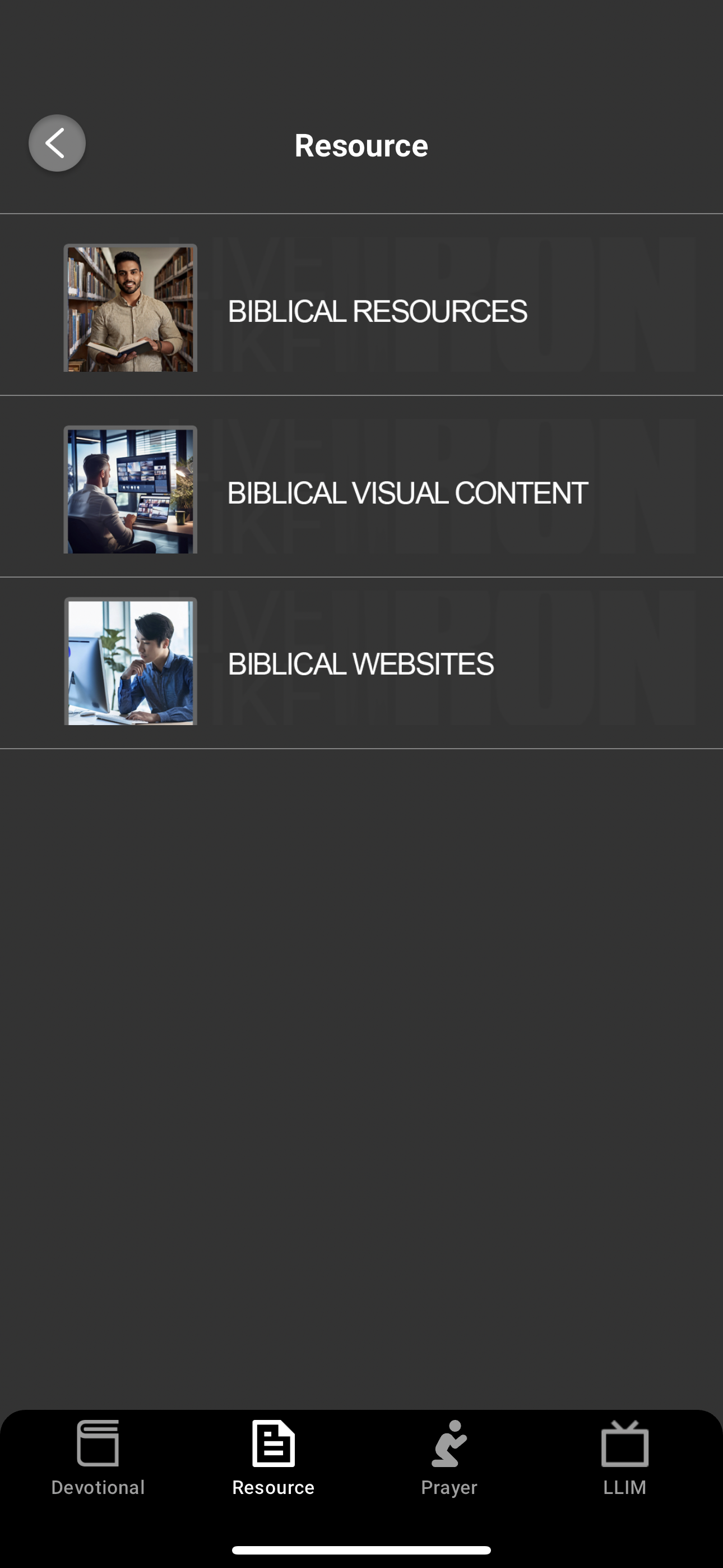Tap the multi-monitor workstation thumbnail
The height and width of the screenshot is (1568, 723).
(x=130, y=490)
